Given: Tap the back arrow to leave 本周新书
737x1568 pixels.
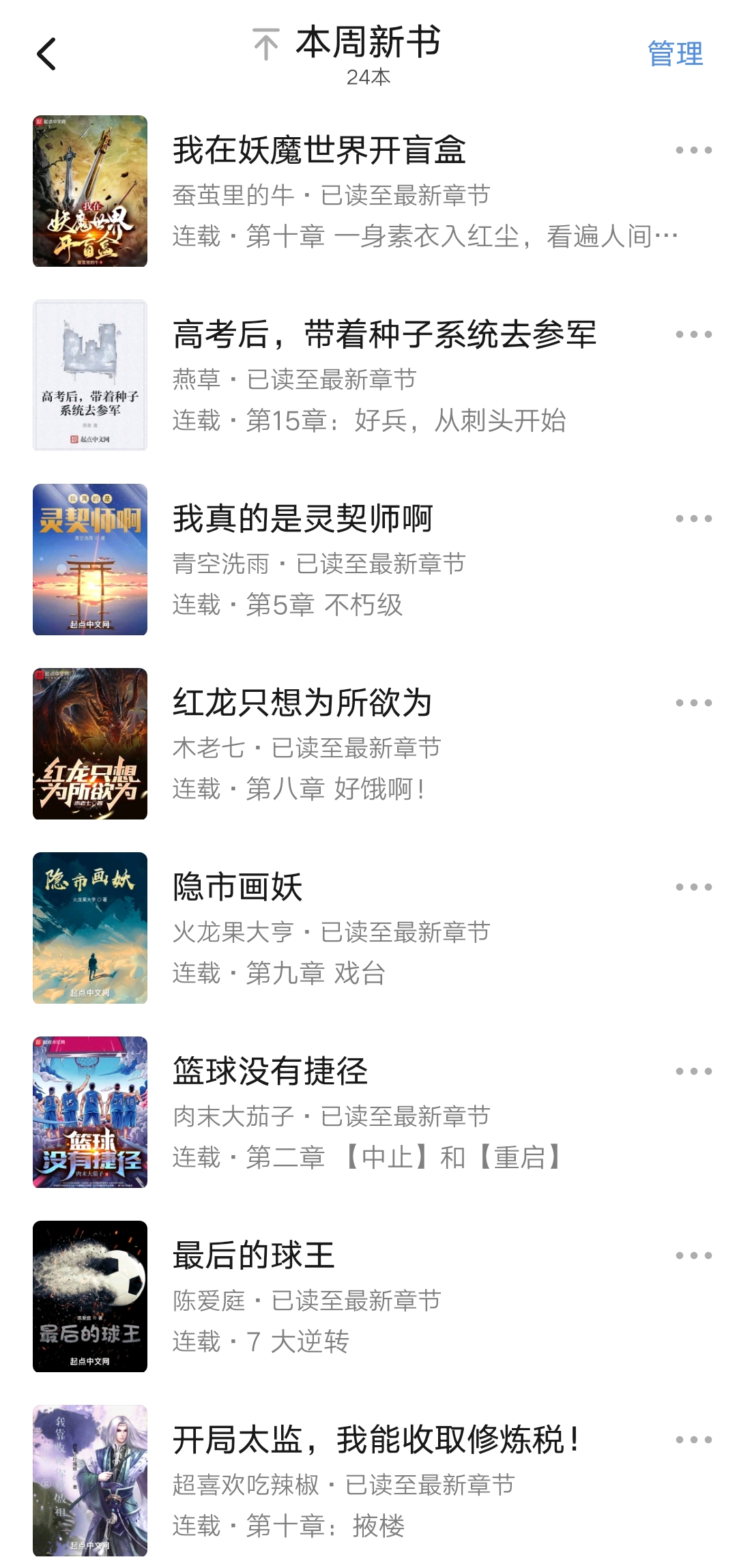Looking at the screenshot, I should tap(46, 53).
